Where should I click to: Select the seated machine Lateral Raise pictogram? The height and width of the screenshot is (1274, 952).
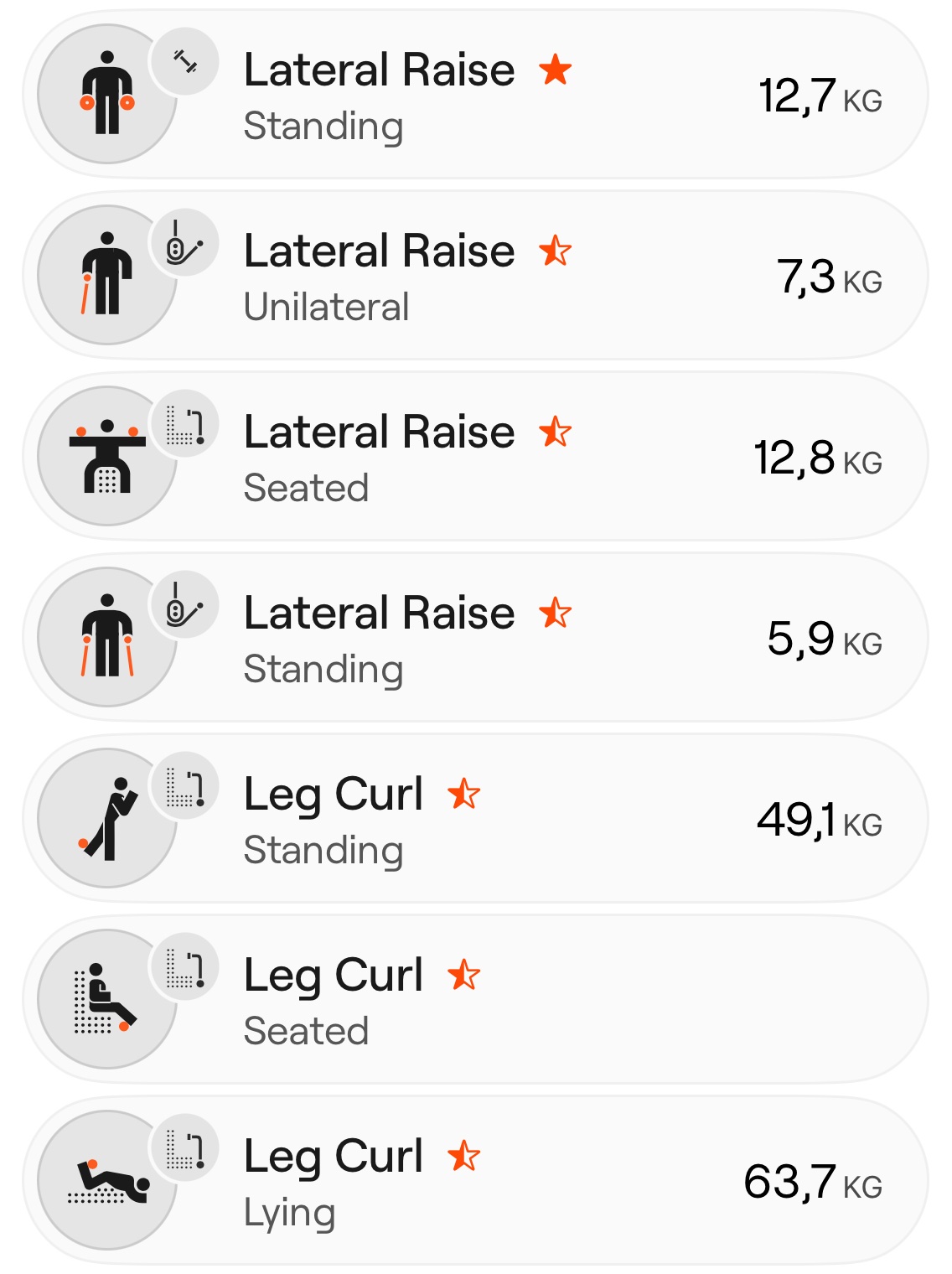[106, 455]
